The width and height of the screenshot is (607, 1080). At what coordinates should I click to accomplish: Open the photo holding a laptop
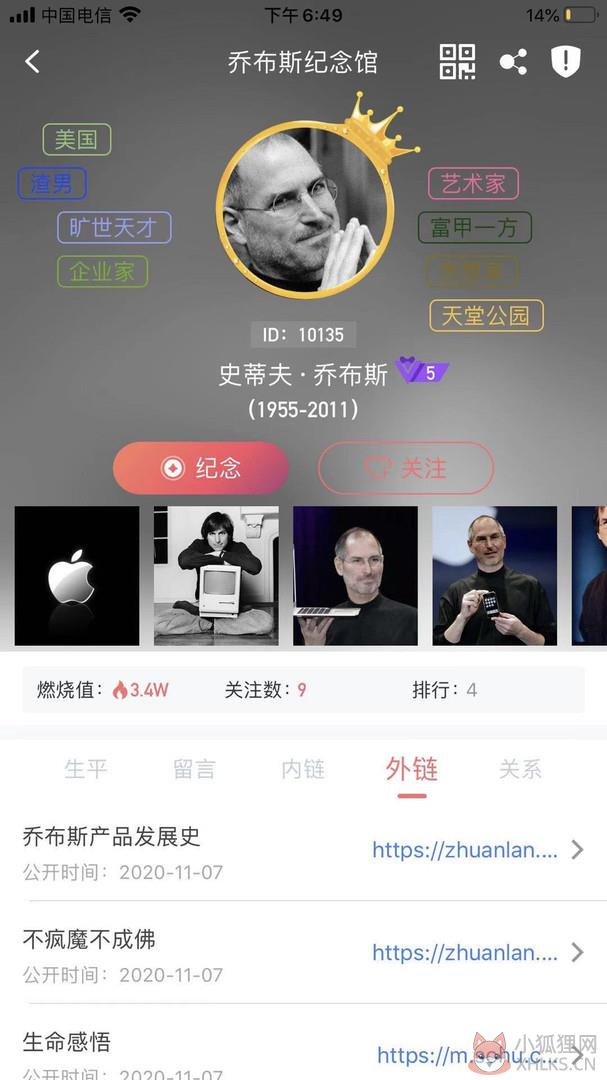pos(356,576)
